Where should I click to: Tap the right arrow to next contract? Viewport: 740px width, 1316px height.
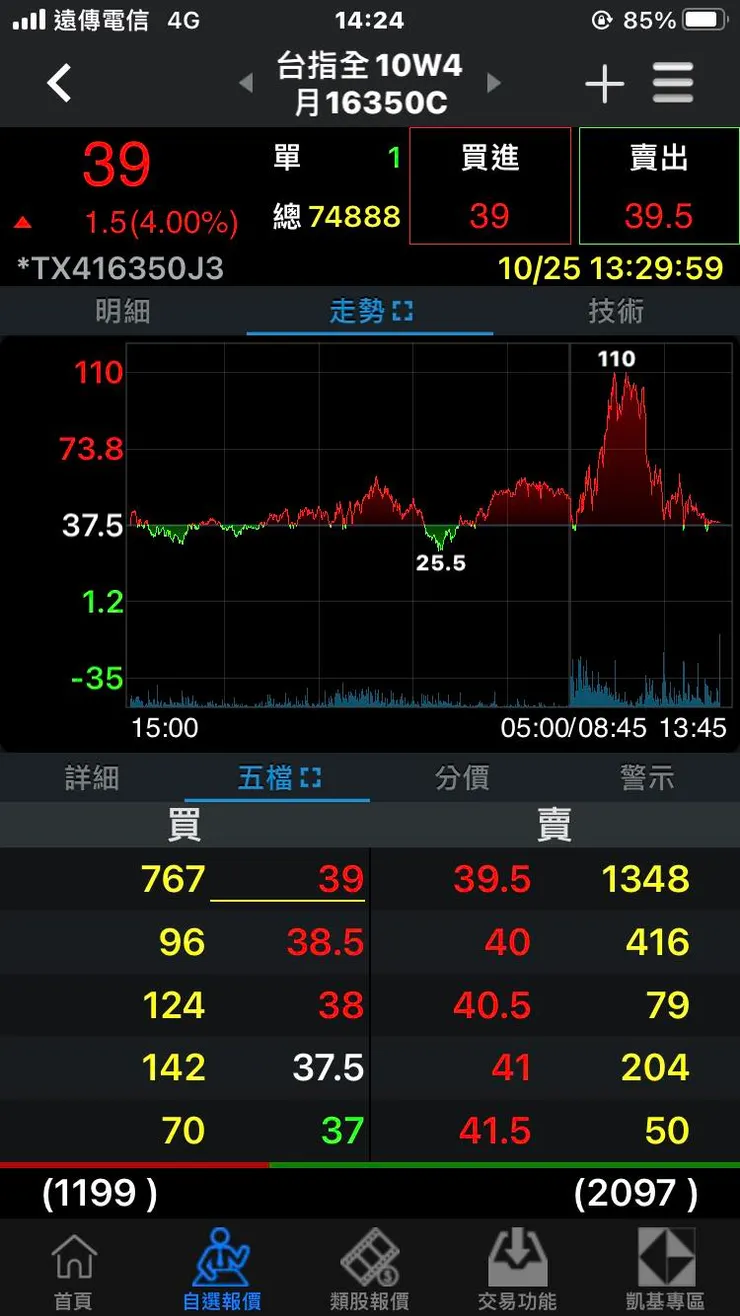coord(493,83)
